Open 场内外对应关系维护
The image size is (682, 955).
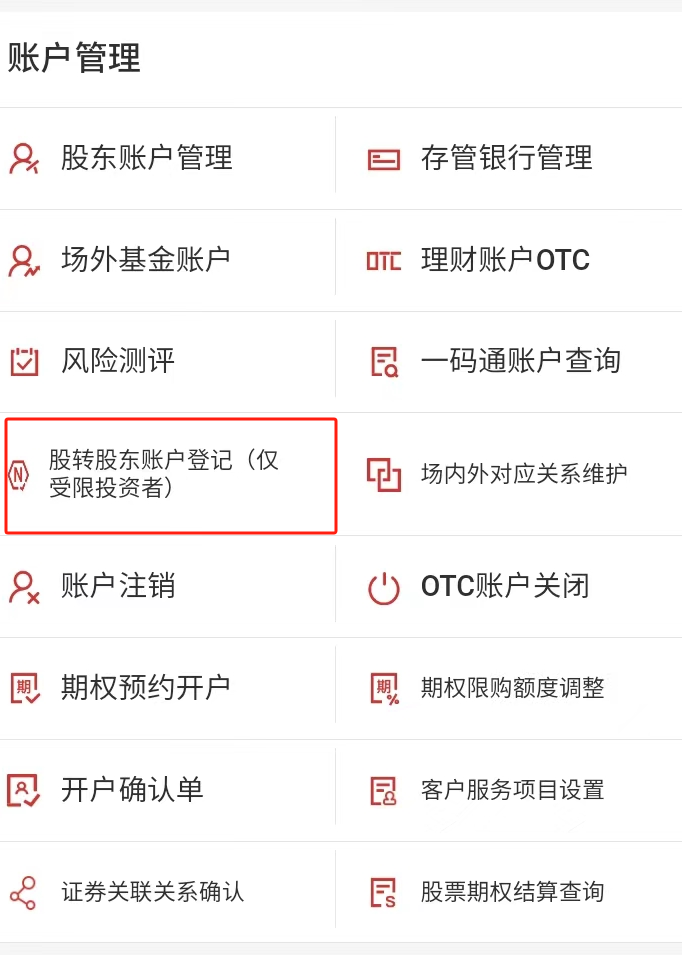523,474
